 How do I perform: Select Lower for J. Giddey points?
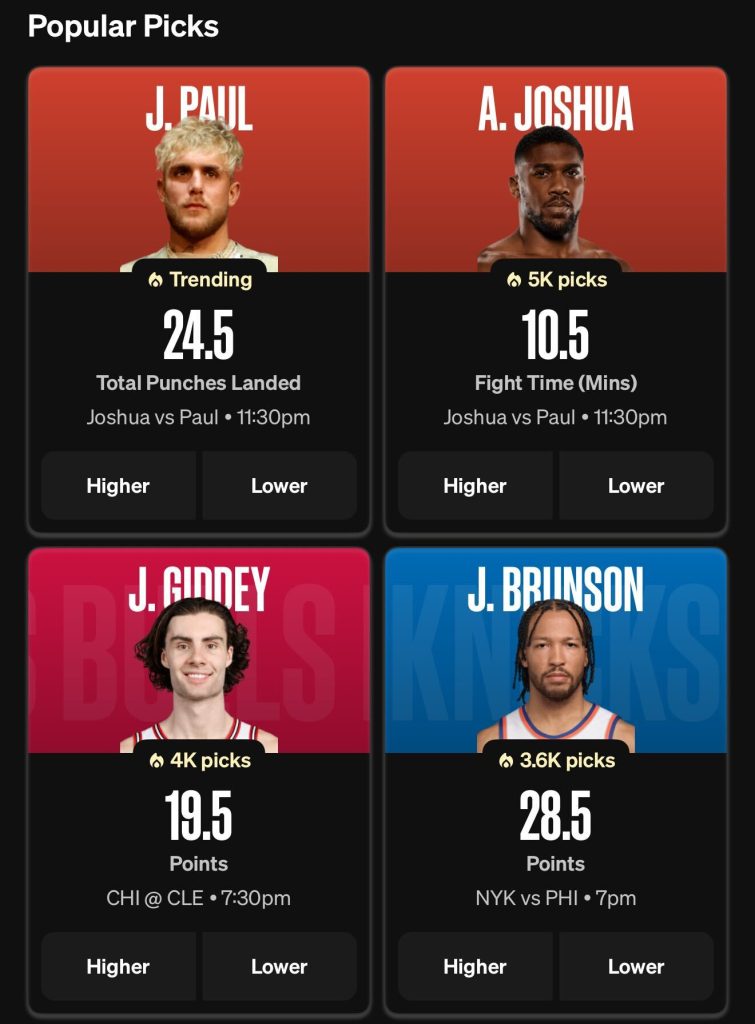279,967
